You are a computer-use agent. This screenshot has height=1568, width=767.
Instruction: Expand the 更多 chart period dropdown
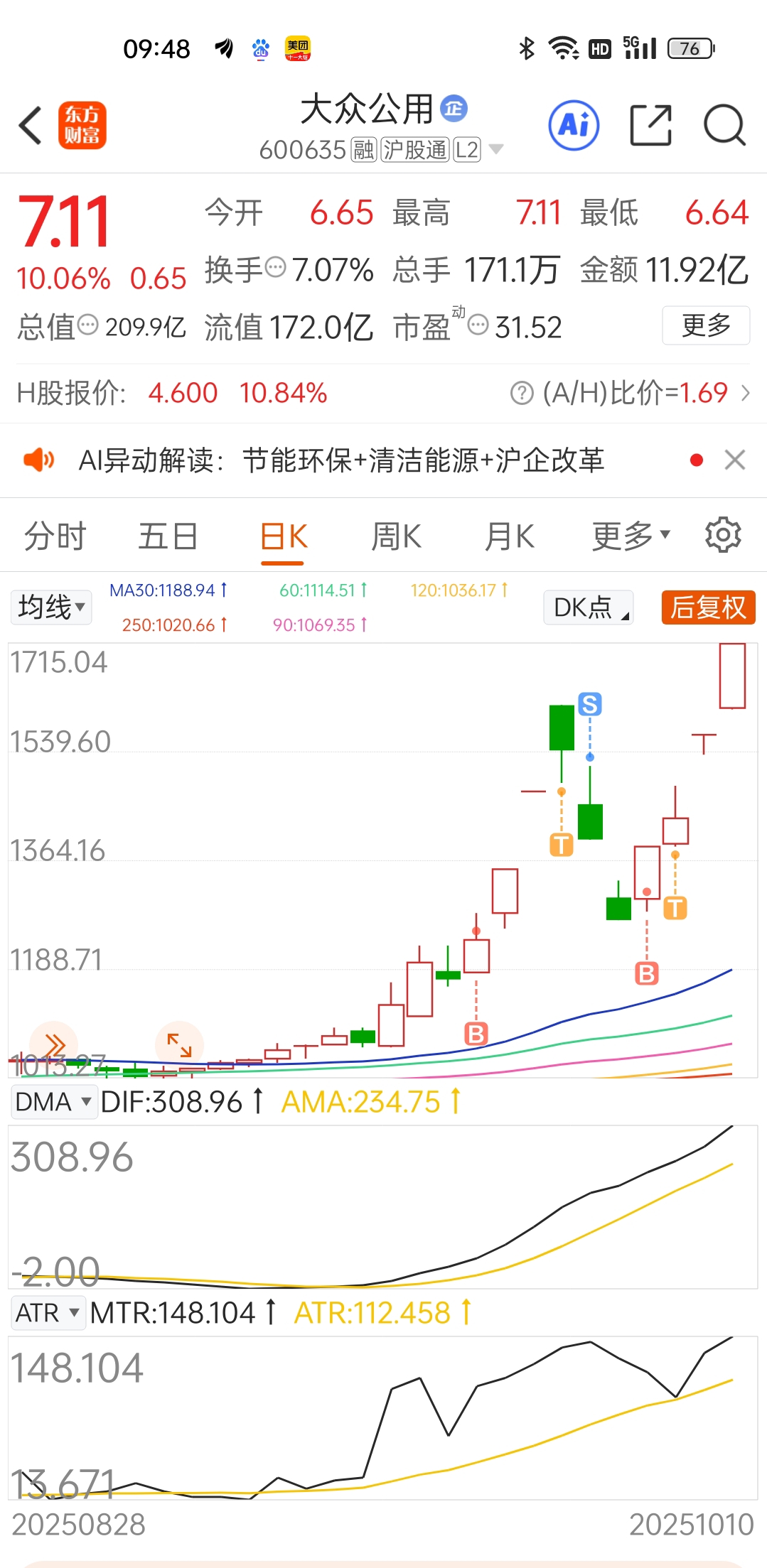[x=631, y=536]
